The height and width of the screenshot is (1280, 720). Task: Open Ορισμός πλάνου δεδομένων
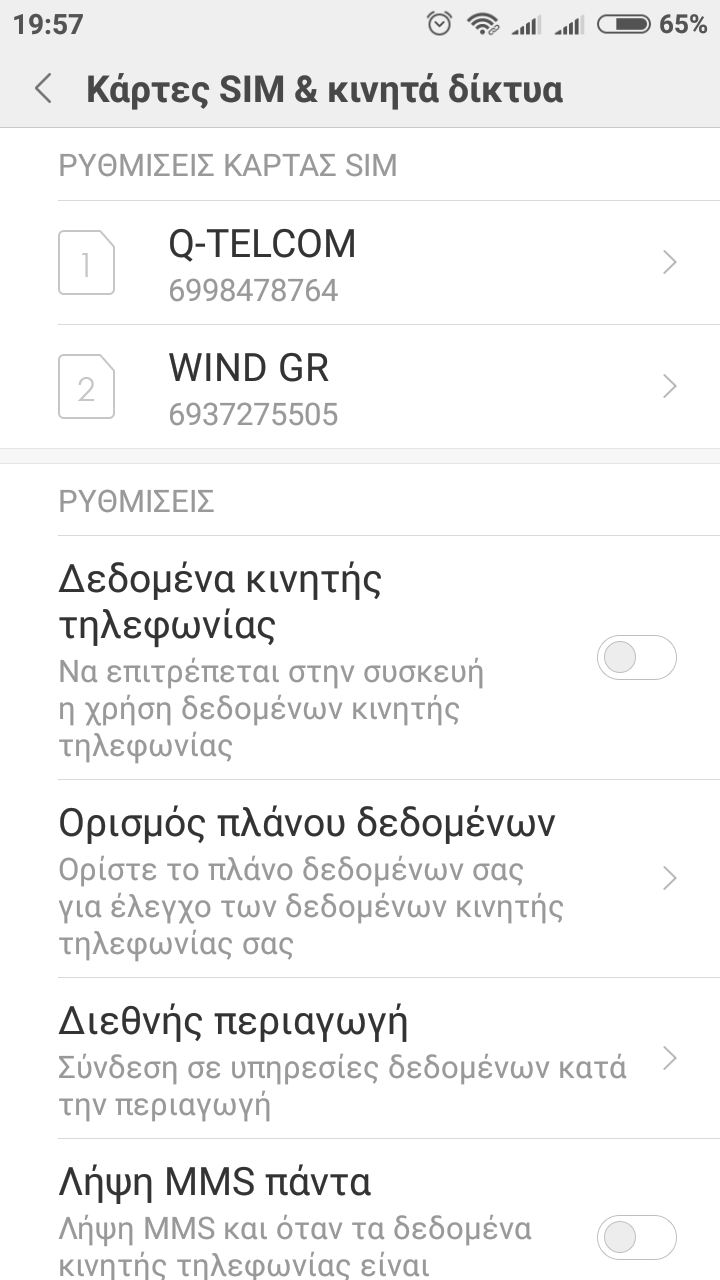[x=360, y=878]
